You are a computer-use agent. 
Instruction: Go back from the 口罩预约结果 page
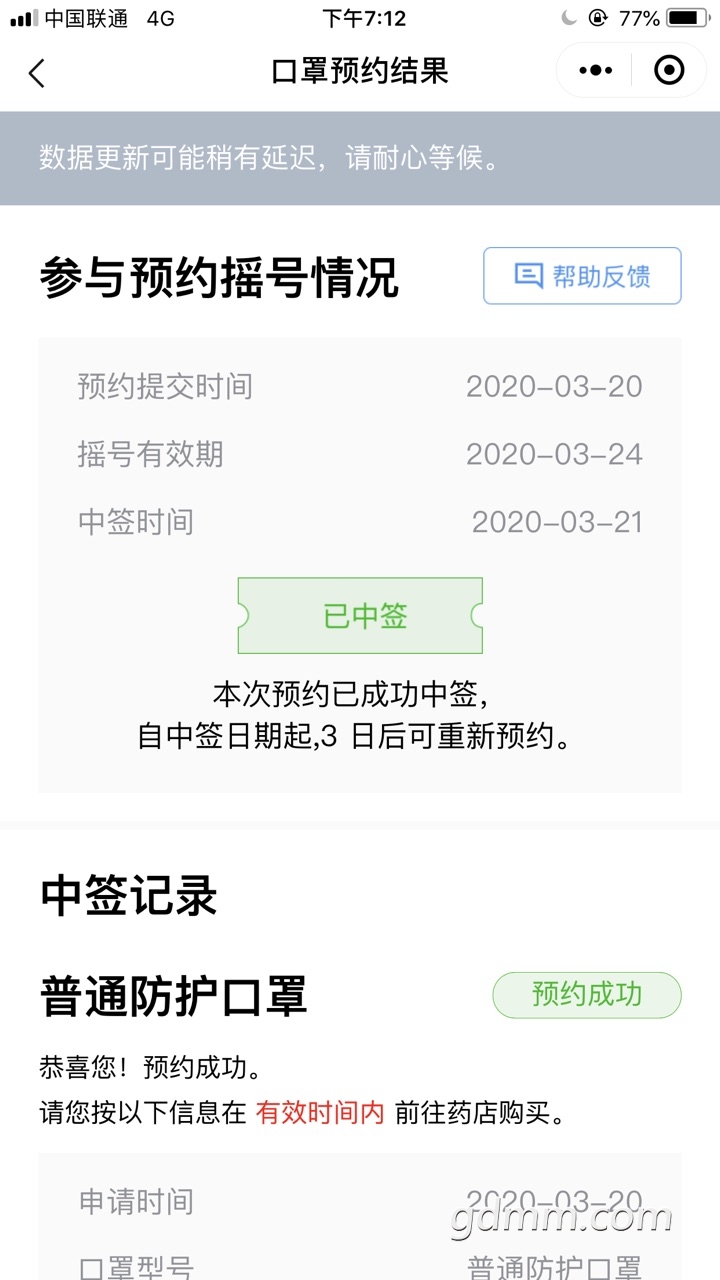click(37, 72)
